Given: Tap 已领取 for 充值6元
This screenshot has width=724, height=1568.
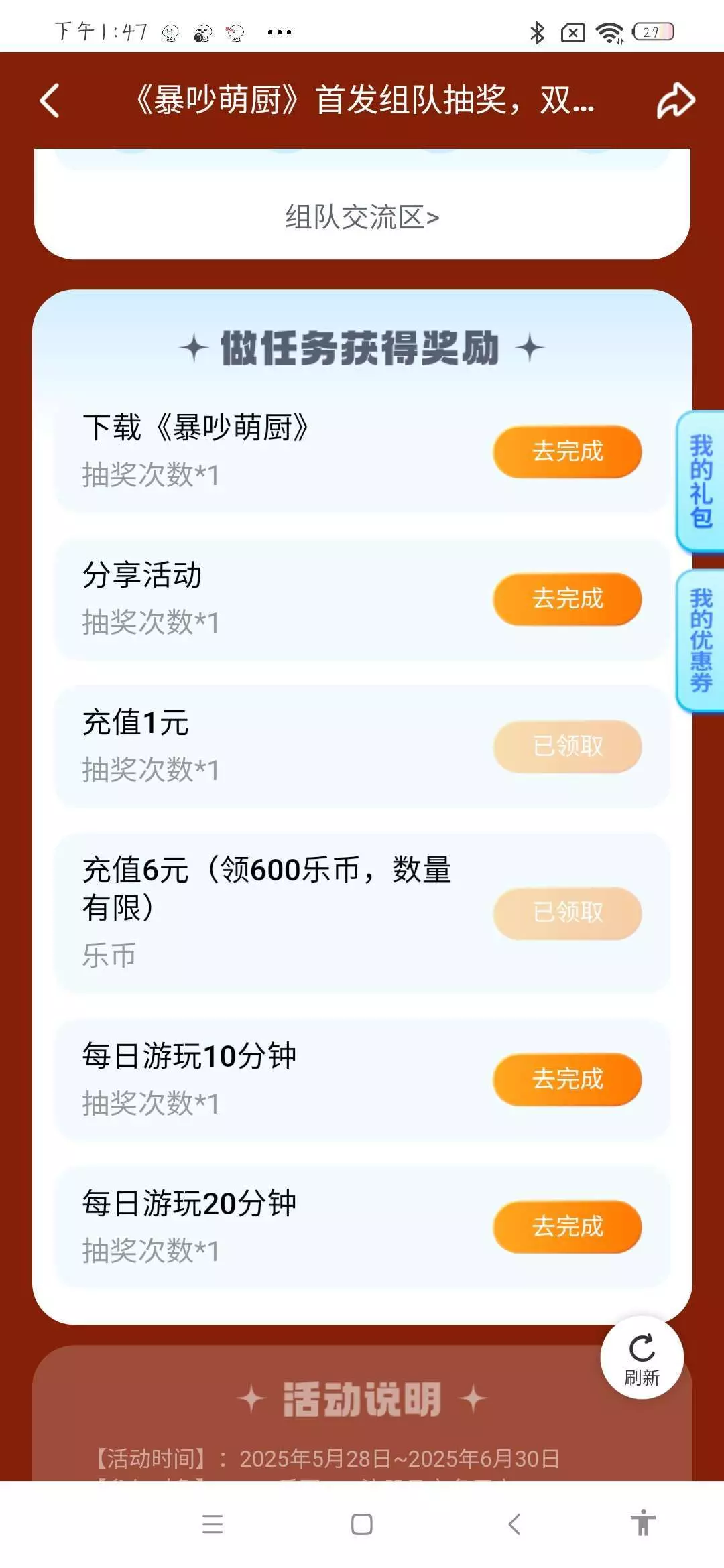Looking at the screenshot, I should pyautogui.click(x=567, y=913).
